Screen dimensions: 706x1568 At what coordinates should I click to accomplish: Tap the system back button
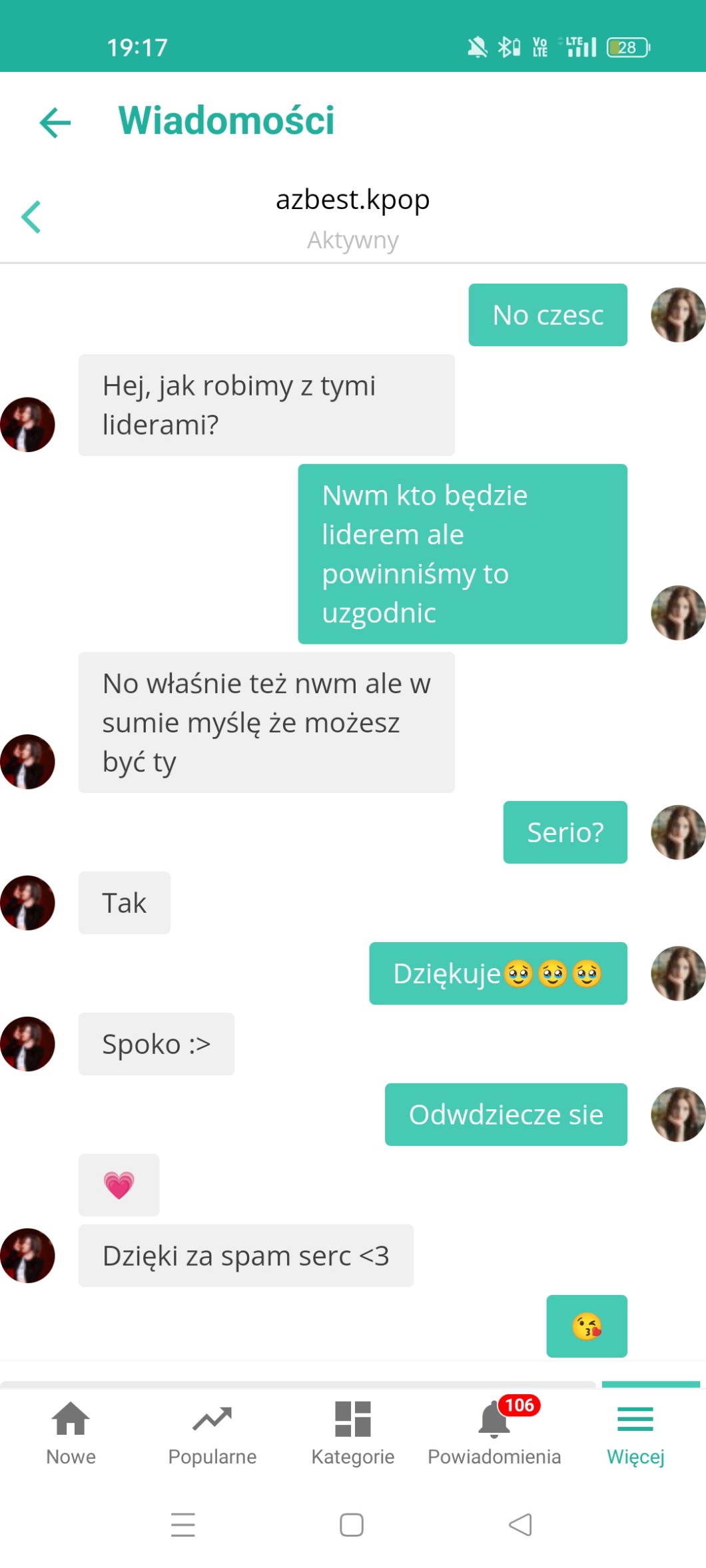tap(520, 1525)
